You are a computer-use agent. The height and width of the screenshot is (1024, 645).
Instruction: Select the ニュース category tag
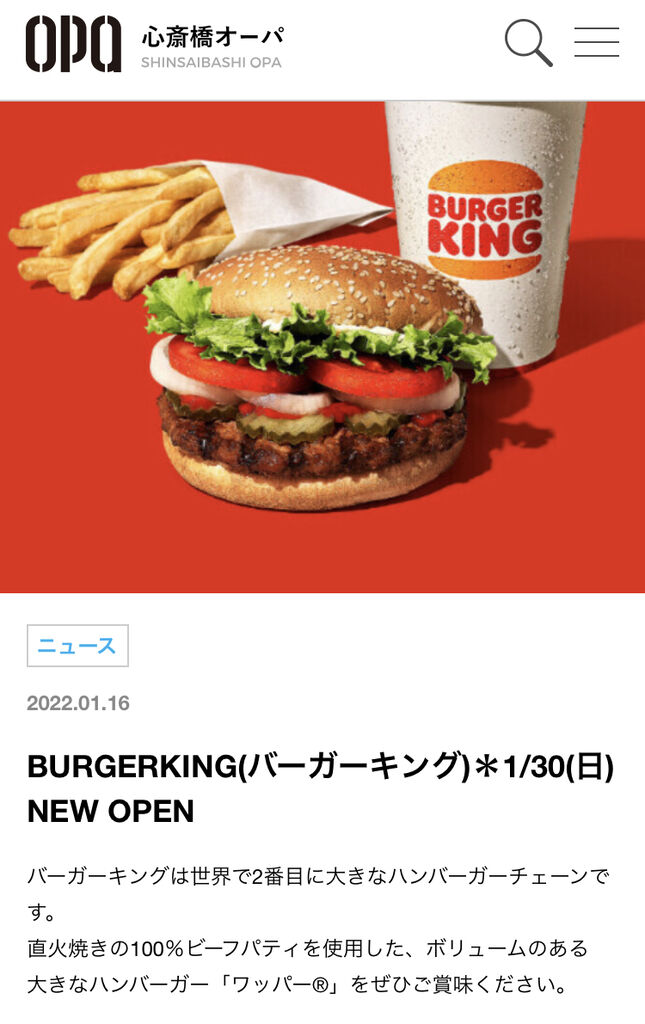pyautogui.click(x=78, y=646)
